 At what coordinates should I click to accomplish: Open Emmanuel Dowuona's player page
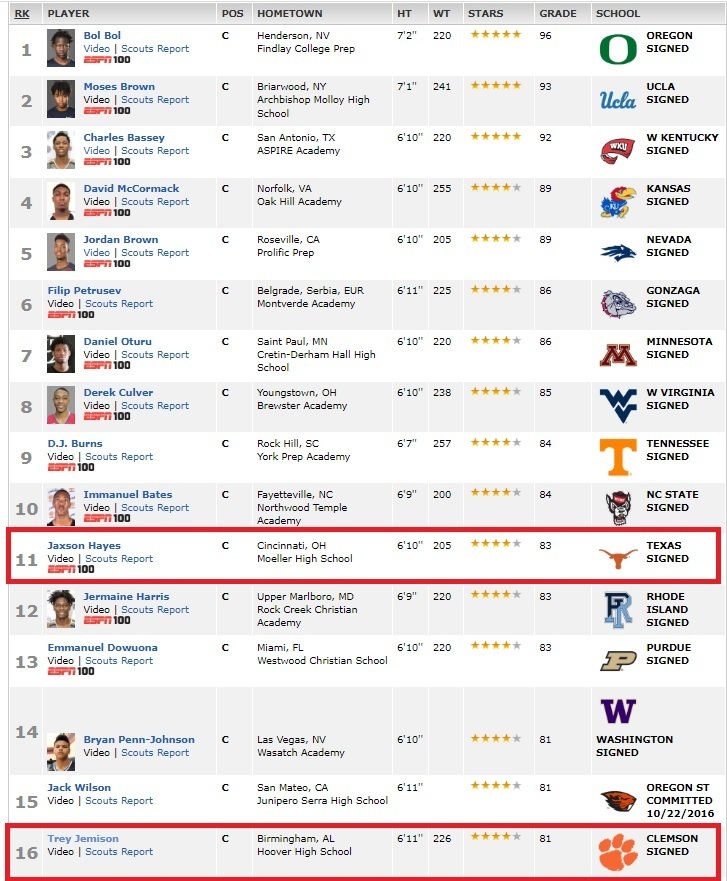(x=102, y=647)
